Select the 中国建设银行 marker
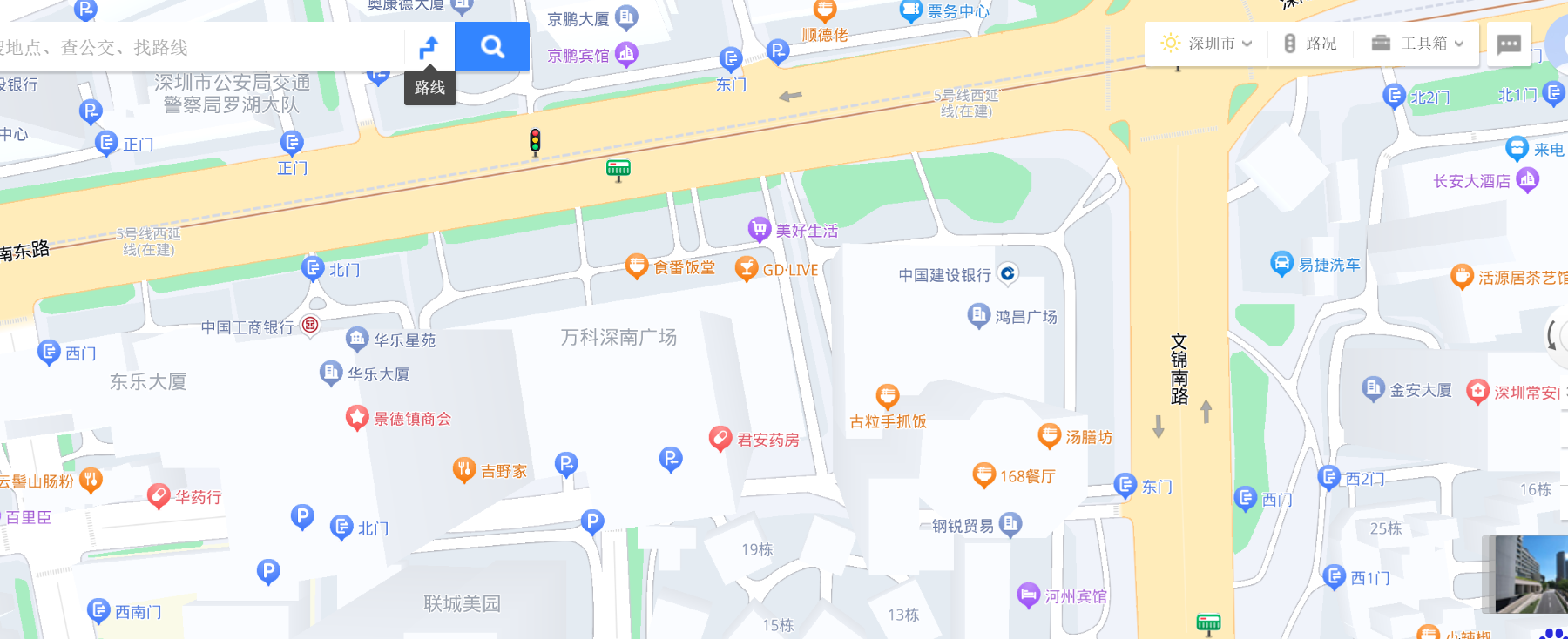Viewport: 1568px width, 639px height. 1008,274
